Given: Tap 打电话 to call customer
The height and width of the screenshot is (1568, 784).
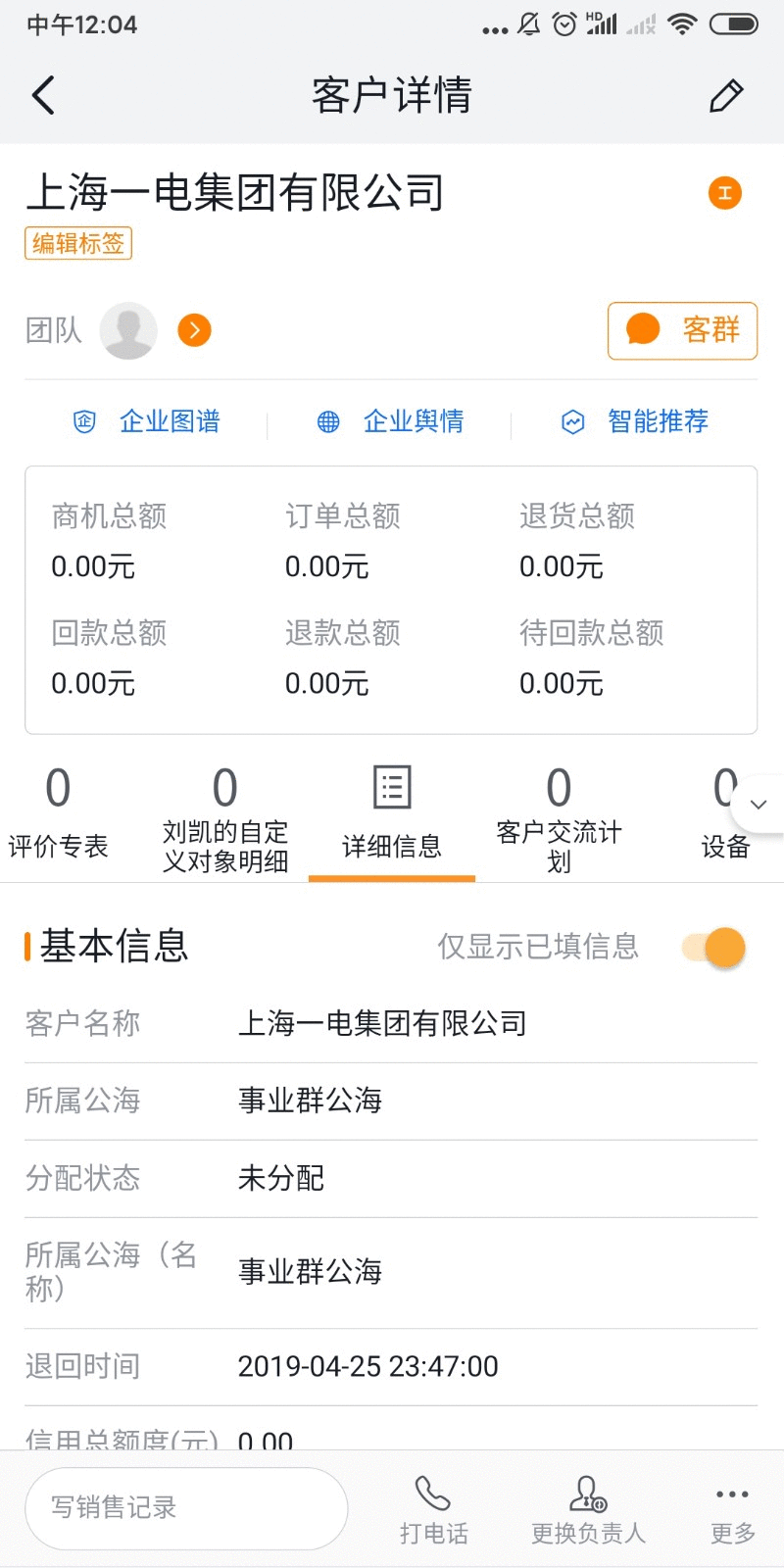Looking at the screenshot, I should pyautogui.click(x=433, y=1510).
